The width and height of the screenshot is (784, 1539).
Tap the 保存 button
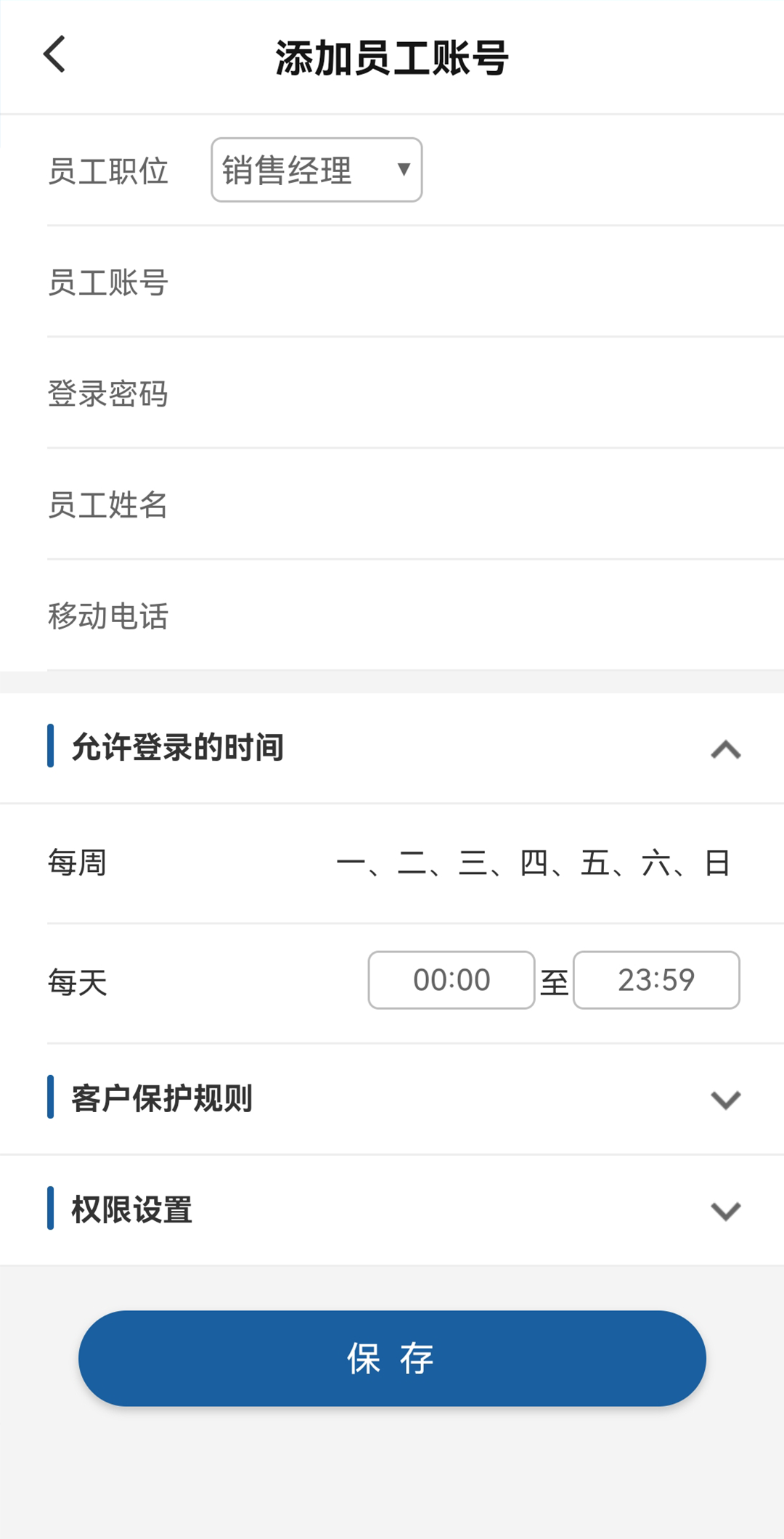pyautogui.click(x=392, y=1358)
